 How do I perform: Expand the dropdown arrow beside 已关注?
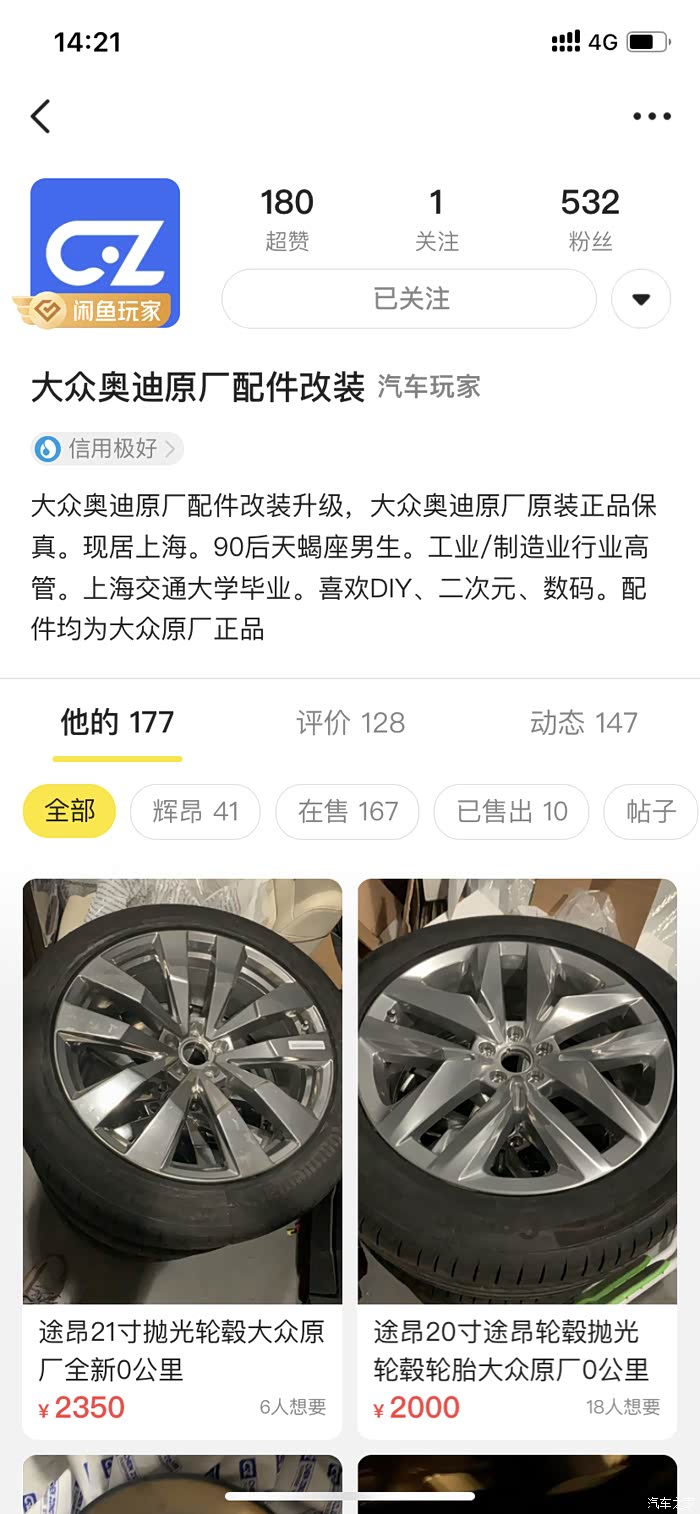coord(641,299)
